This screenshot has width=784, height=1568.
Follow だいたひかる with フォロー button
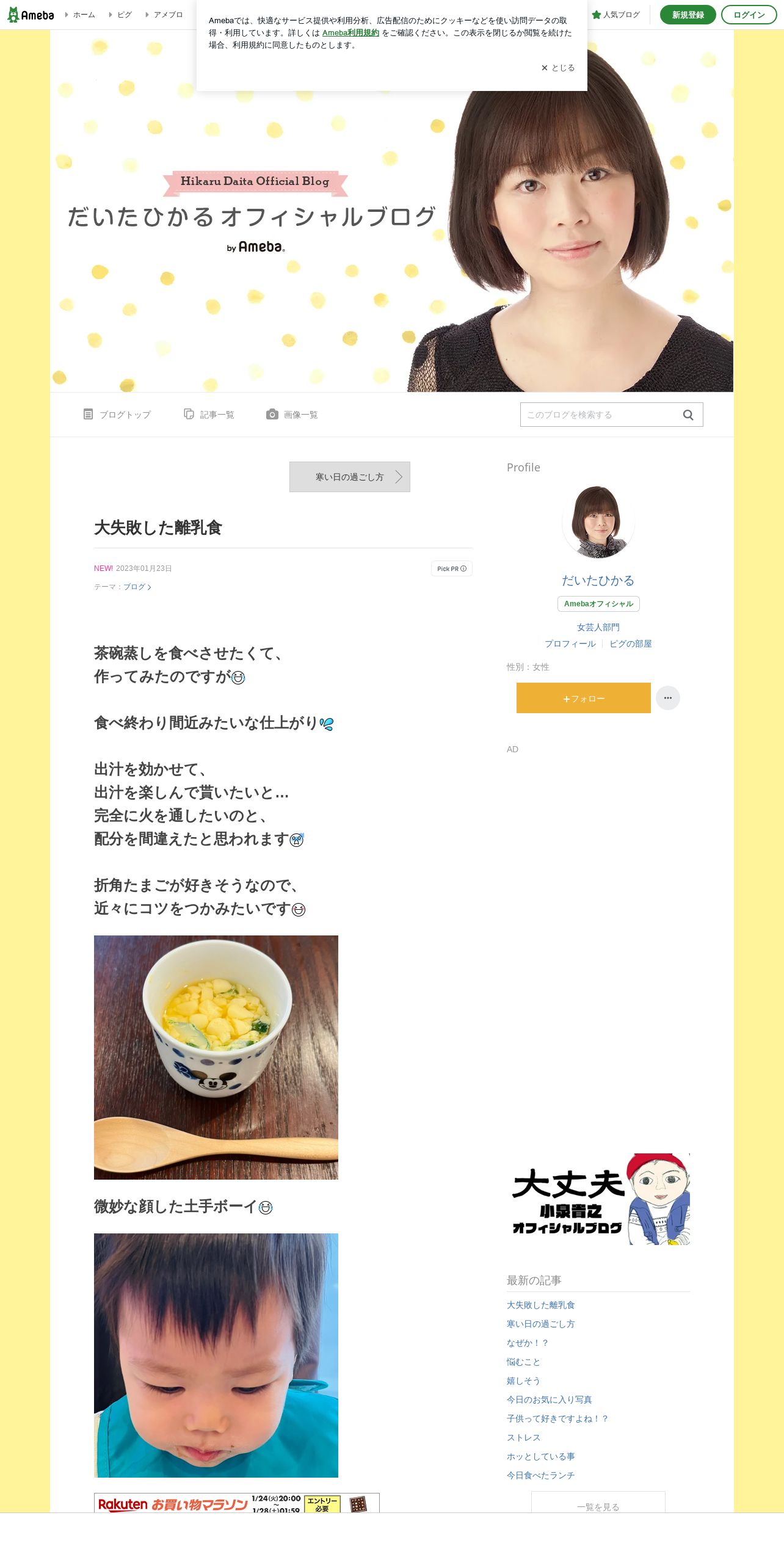pos(584,698)
